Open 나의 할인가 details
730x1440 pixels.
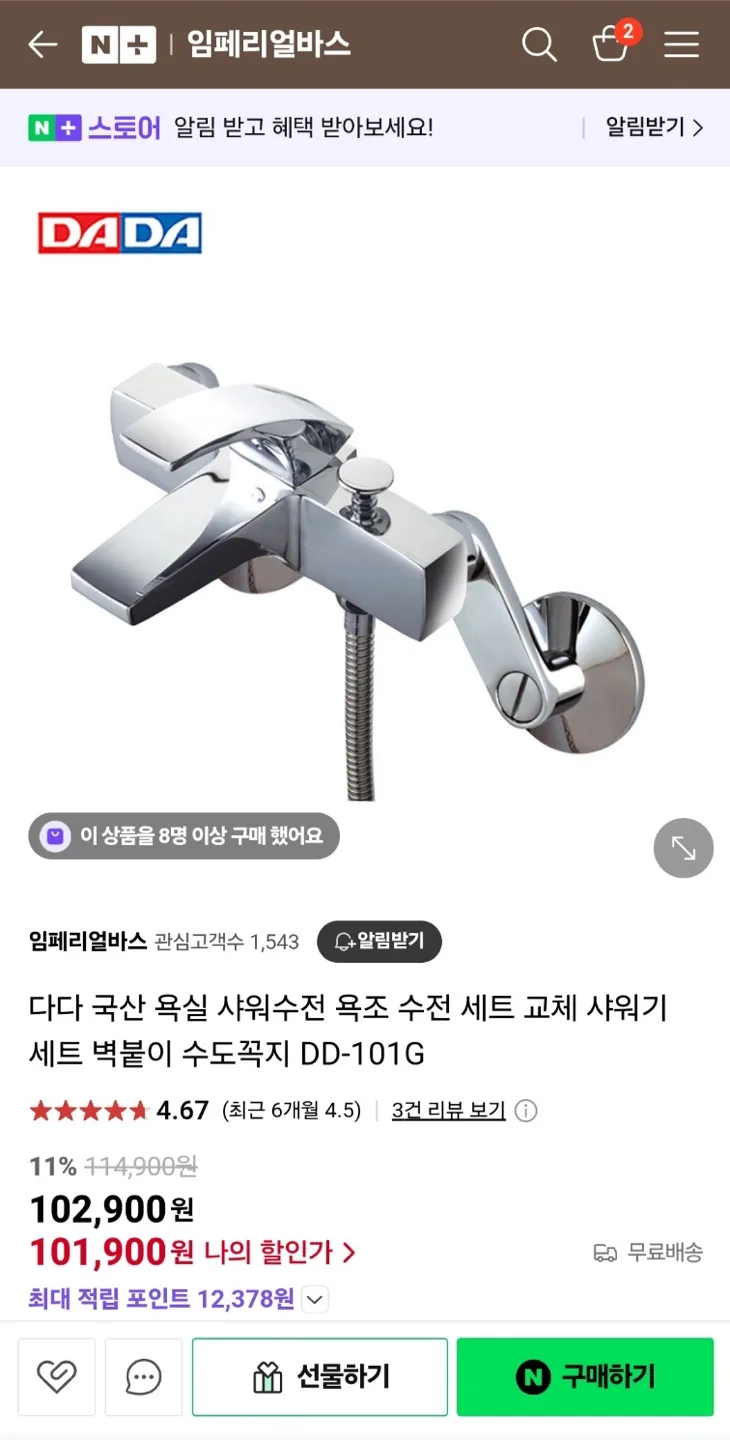coord(280,1252)
